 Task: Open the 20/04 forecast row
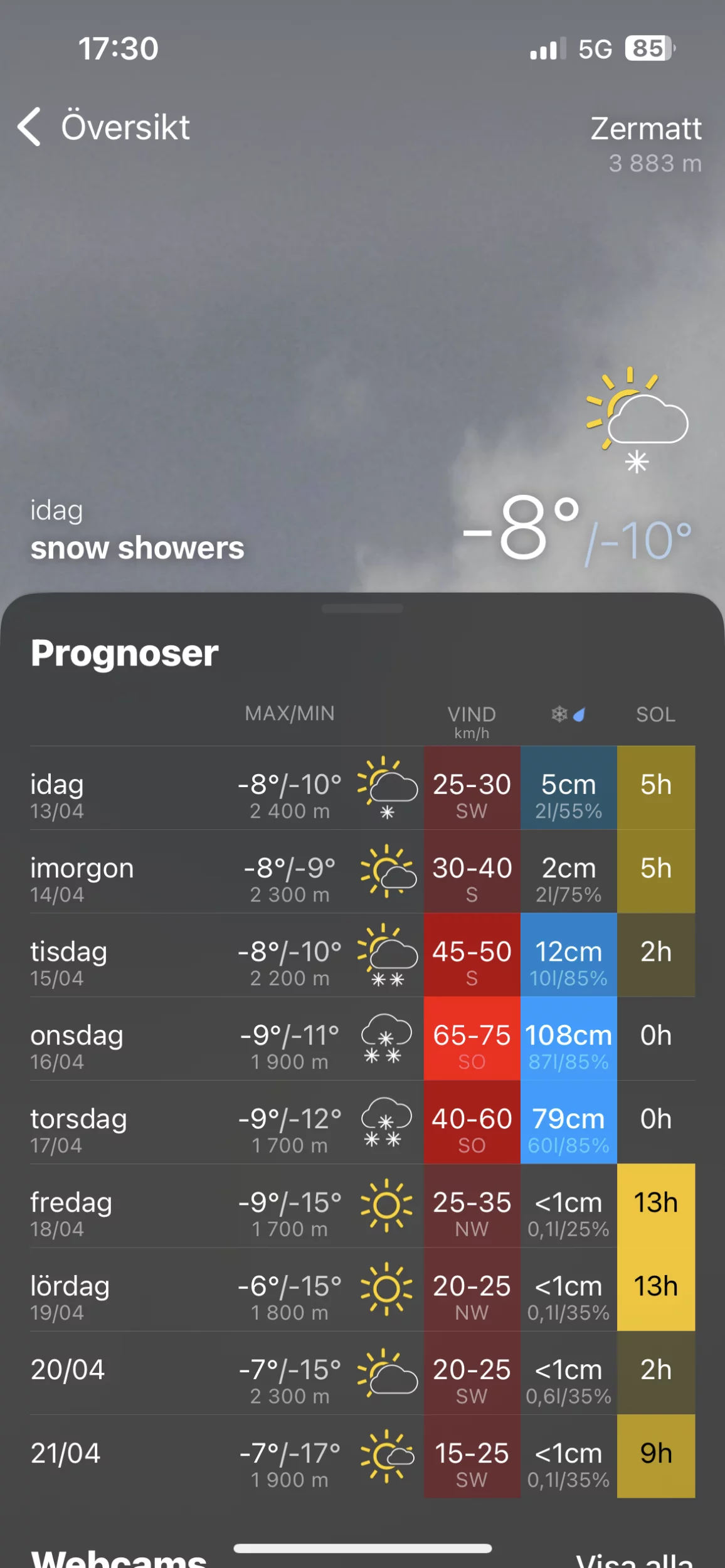pyautogui.click(x=362, y=1372)
